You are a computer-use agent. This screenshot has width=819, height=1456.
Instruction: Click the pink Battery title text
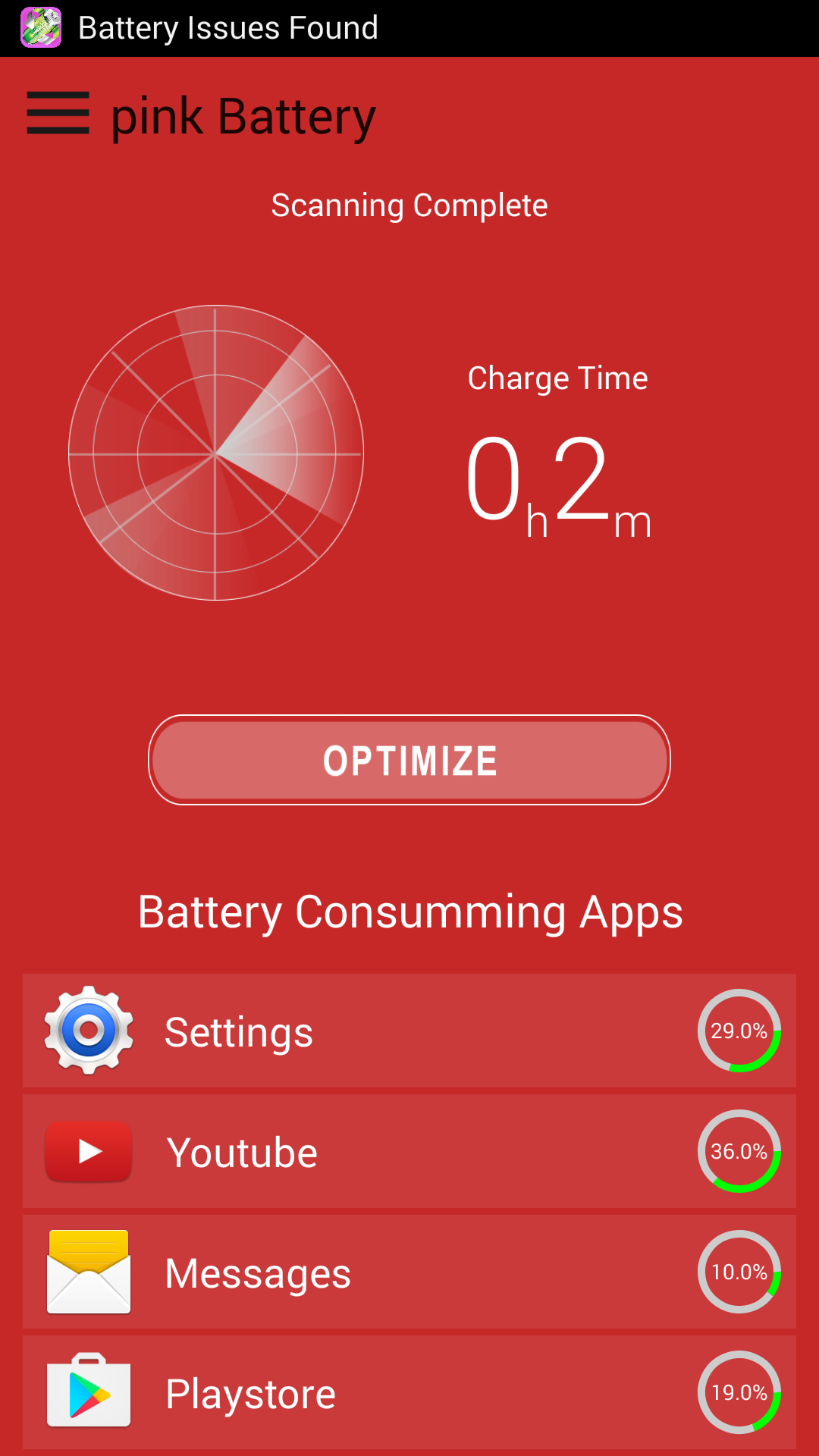tap(243, 115)
